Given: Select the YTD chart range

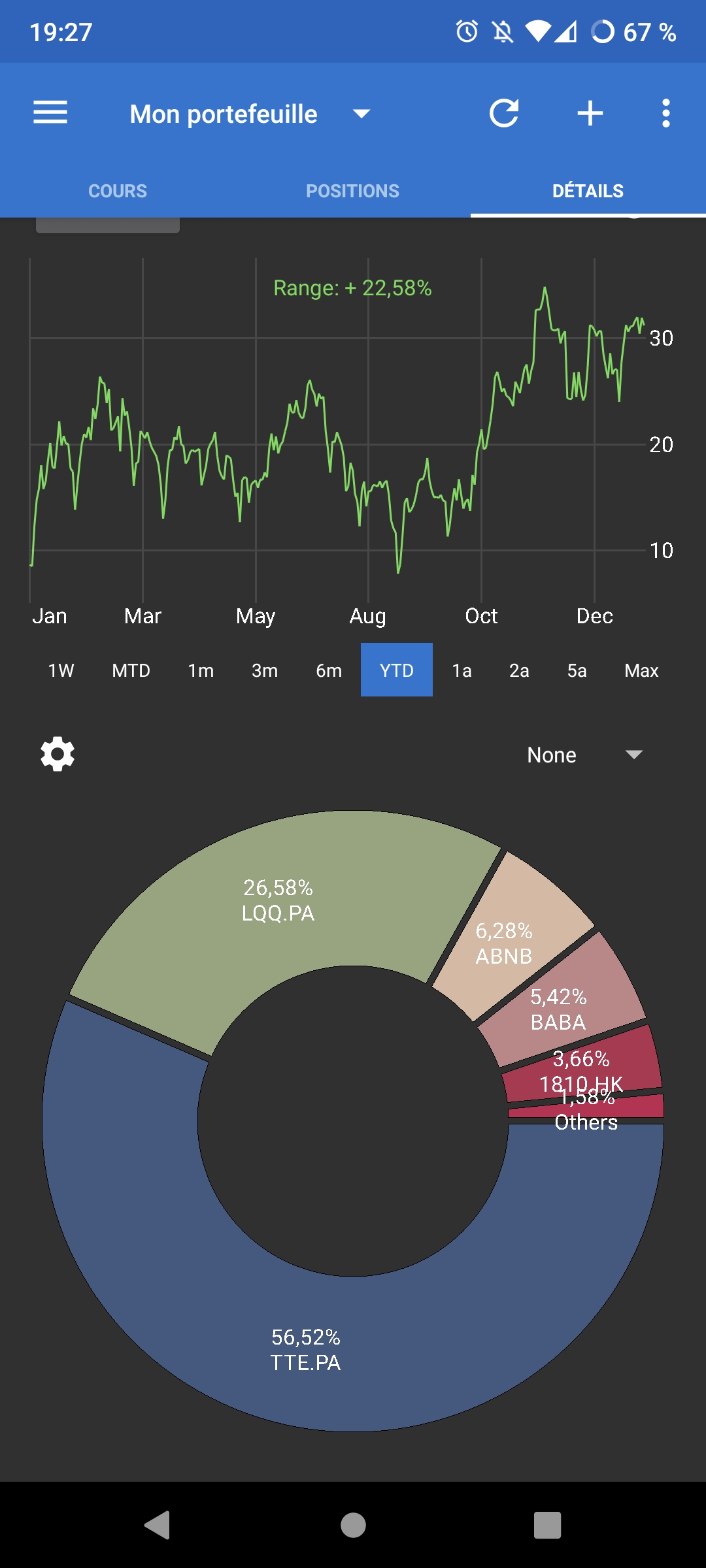Looking at the screenshot, I should [397, 670].
